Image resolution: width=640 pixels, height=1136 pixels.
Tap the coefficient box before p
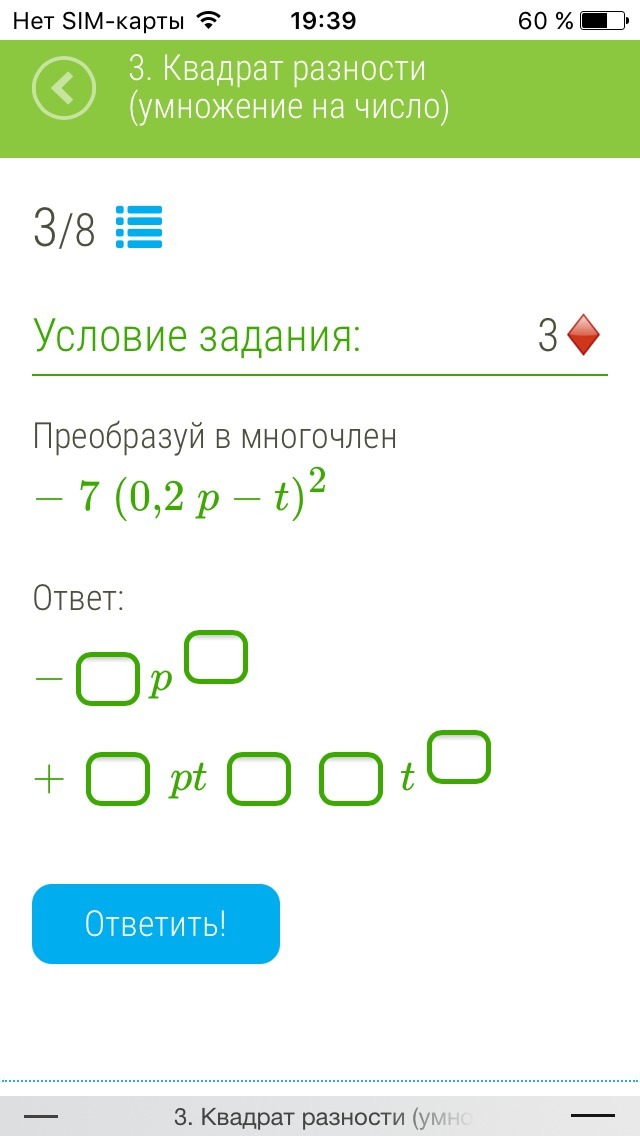(x=108, y=680)
